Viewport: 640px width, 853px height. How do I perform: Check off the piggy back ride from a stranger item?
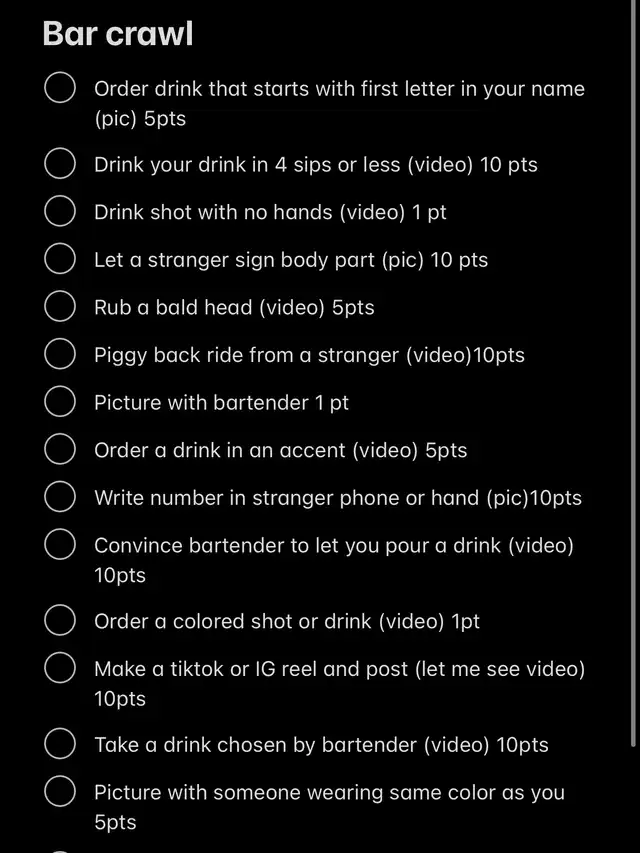(x=60, y=355)
